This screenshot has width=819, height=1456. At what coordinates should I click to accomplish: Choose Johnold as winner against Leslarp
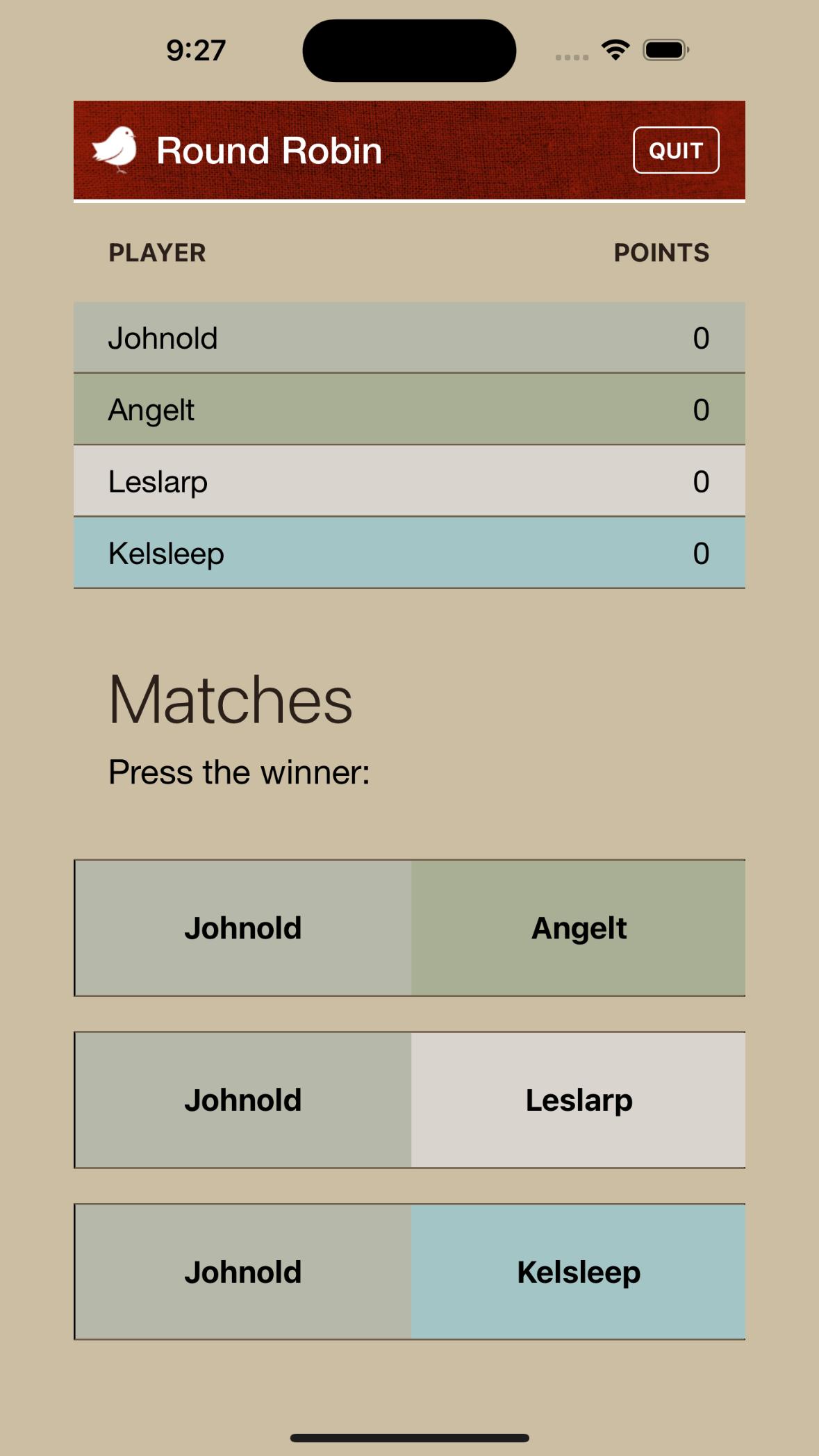243,1100
